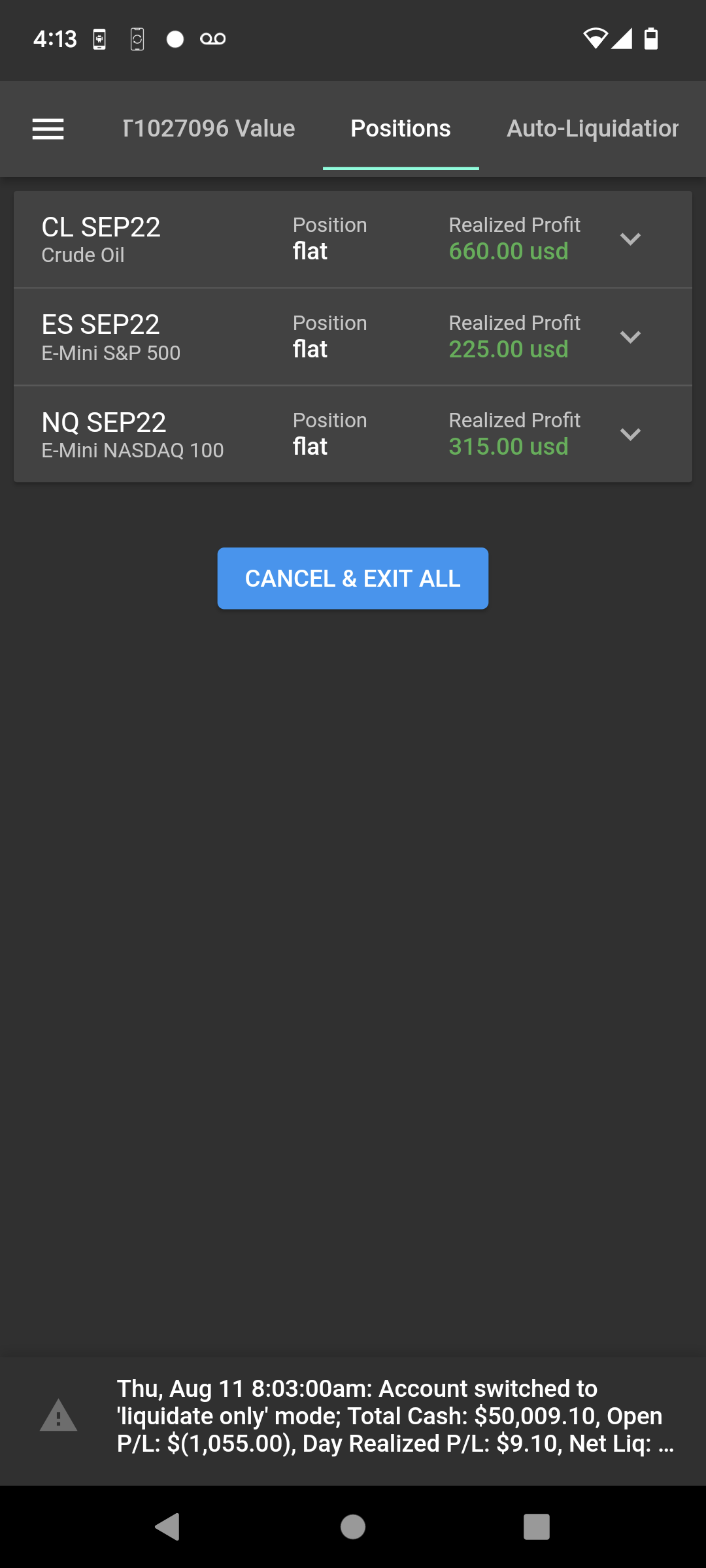Image resolution: width=706 pixels, height=1568 pixels.
Task: Go to the home screen via the system button
Action: [353, 1527]
